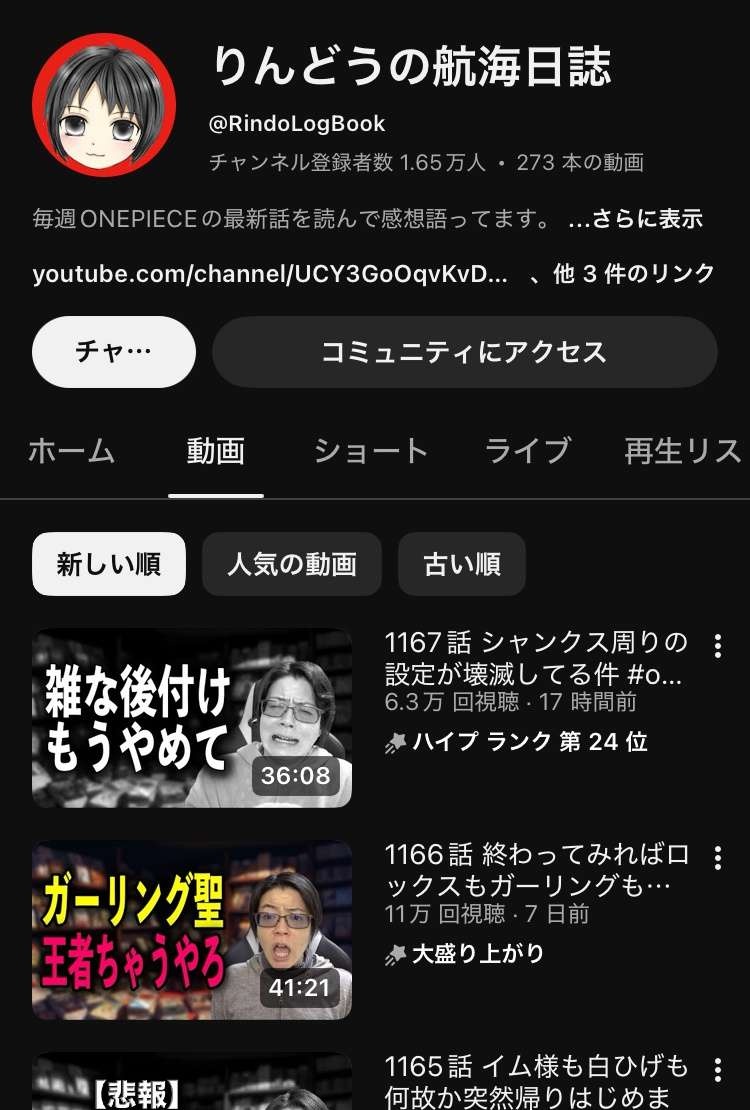This screenshot has width=750, height=1110.
Task: Open the channel avatar picture
Action: [x=104, y=105]
